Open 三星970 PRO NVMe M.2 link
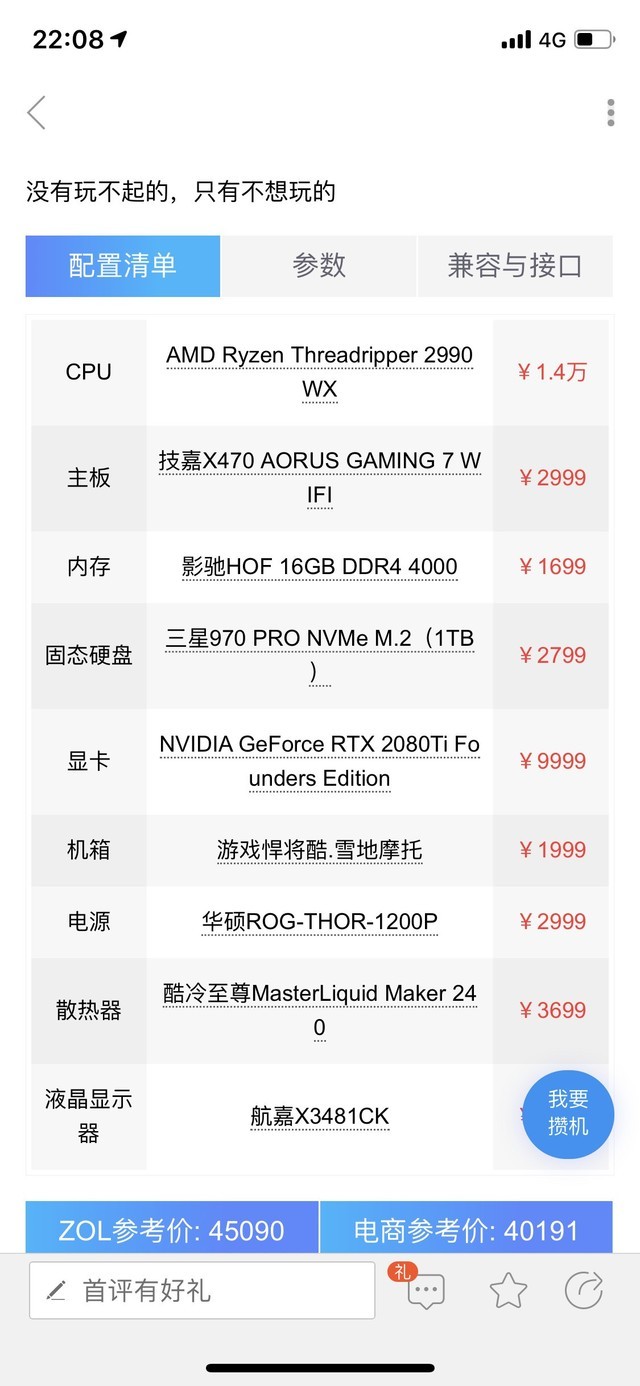Image resolution: width=640 pixels, height=1386 pixels. [319, 655]
